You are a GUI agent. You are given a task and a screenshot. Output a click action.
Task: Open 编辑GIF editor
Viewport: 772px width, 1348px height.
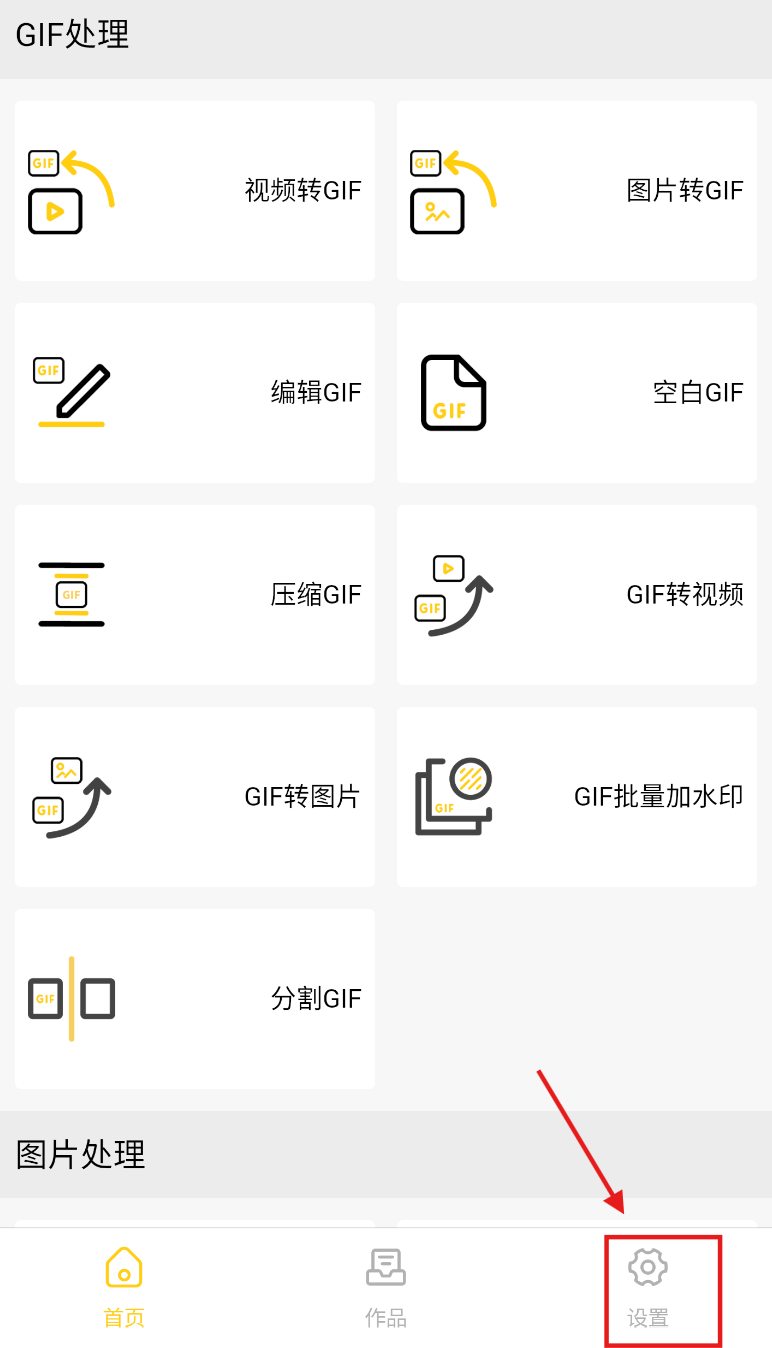click(195, 393)
